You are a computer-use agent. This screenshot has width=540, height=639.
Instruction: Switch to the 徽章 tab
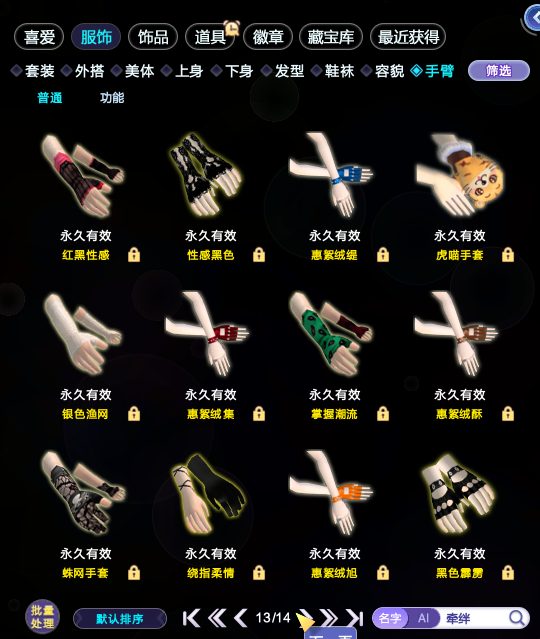(x=268, y=37)
